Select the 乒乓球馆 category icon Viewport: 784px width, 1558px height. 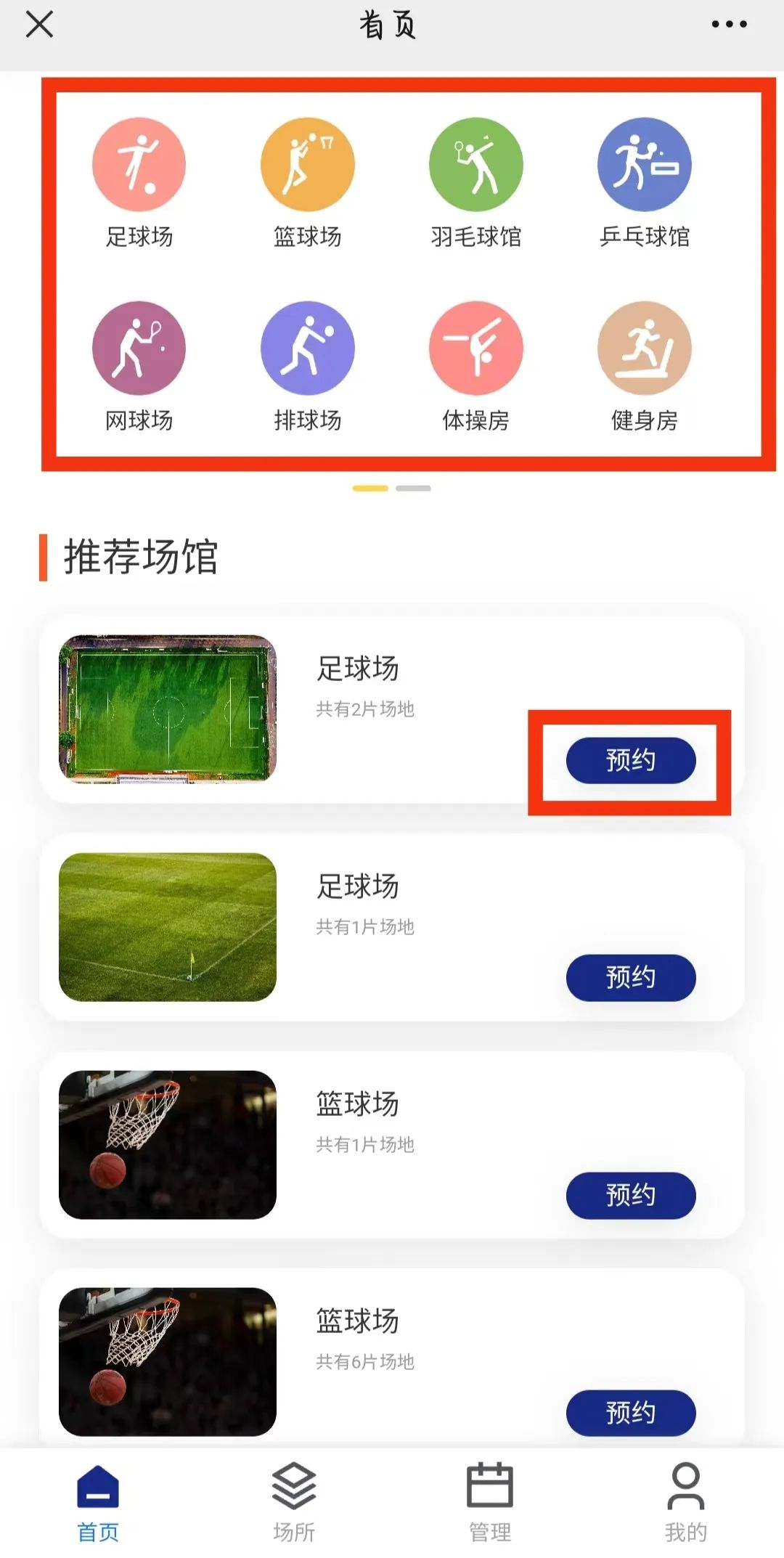click(645, 164)
